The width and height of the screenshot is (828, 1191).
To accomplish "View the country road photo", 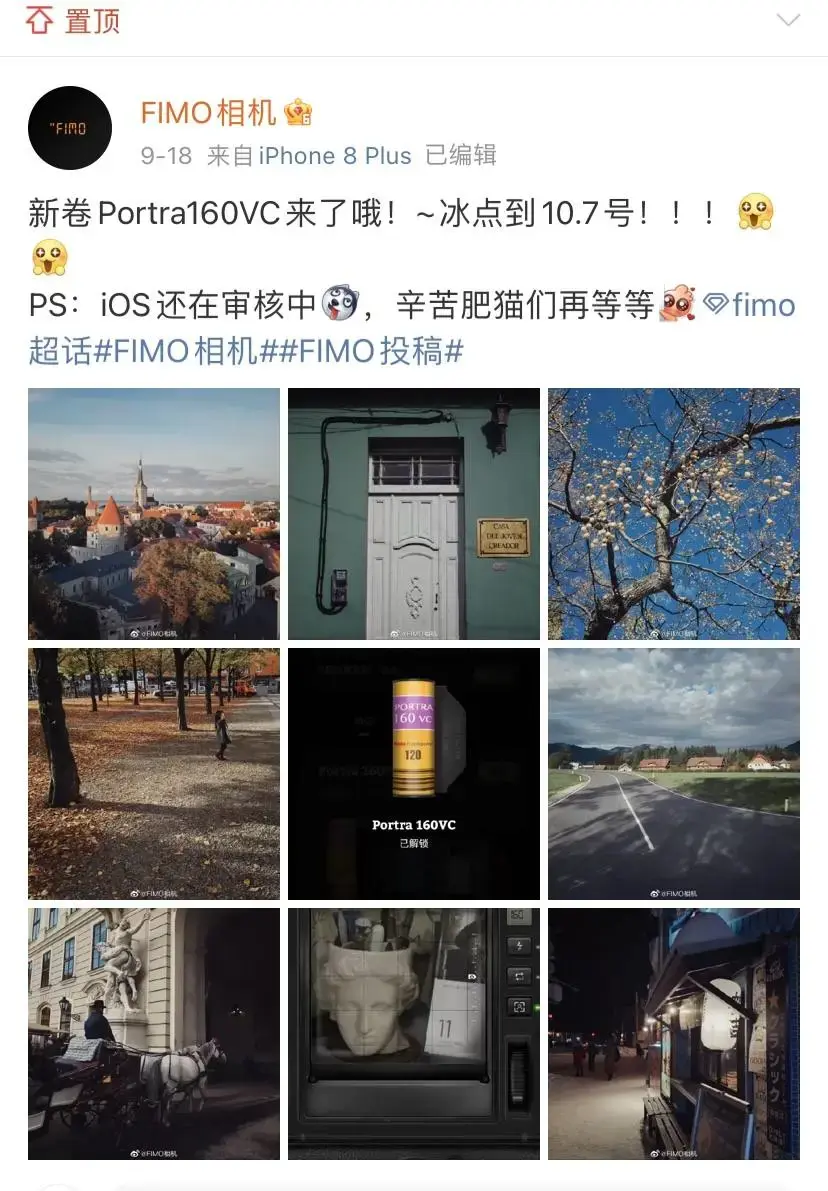I will (674, 774).
